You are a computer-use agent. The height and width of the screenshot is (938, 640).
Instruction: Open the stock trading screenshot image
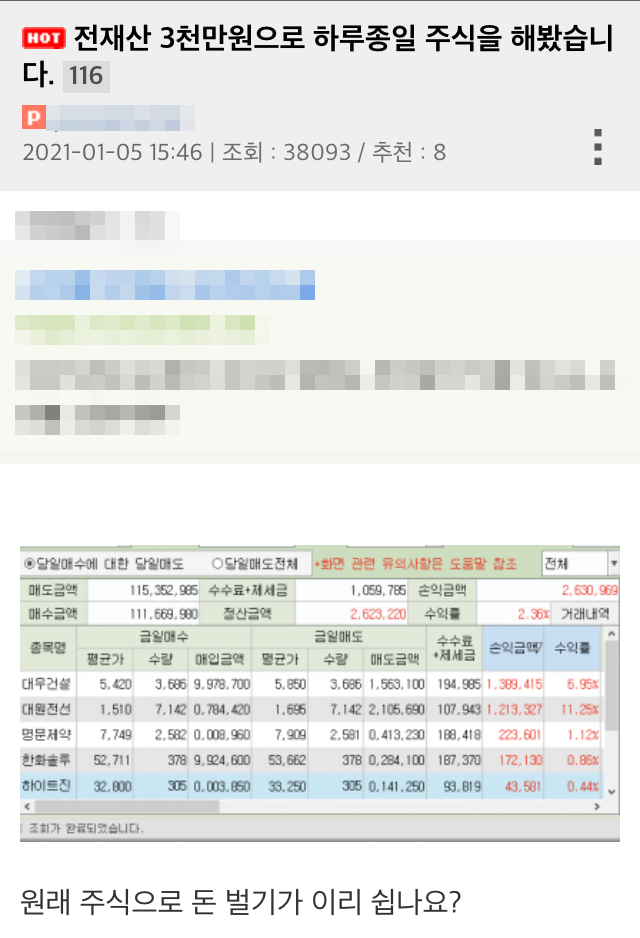pos(320,693)
